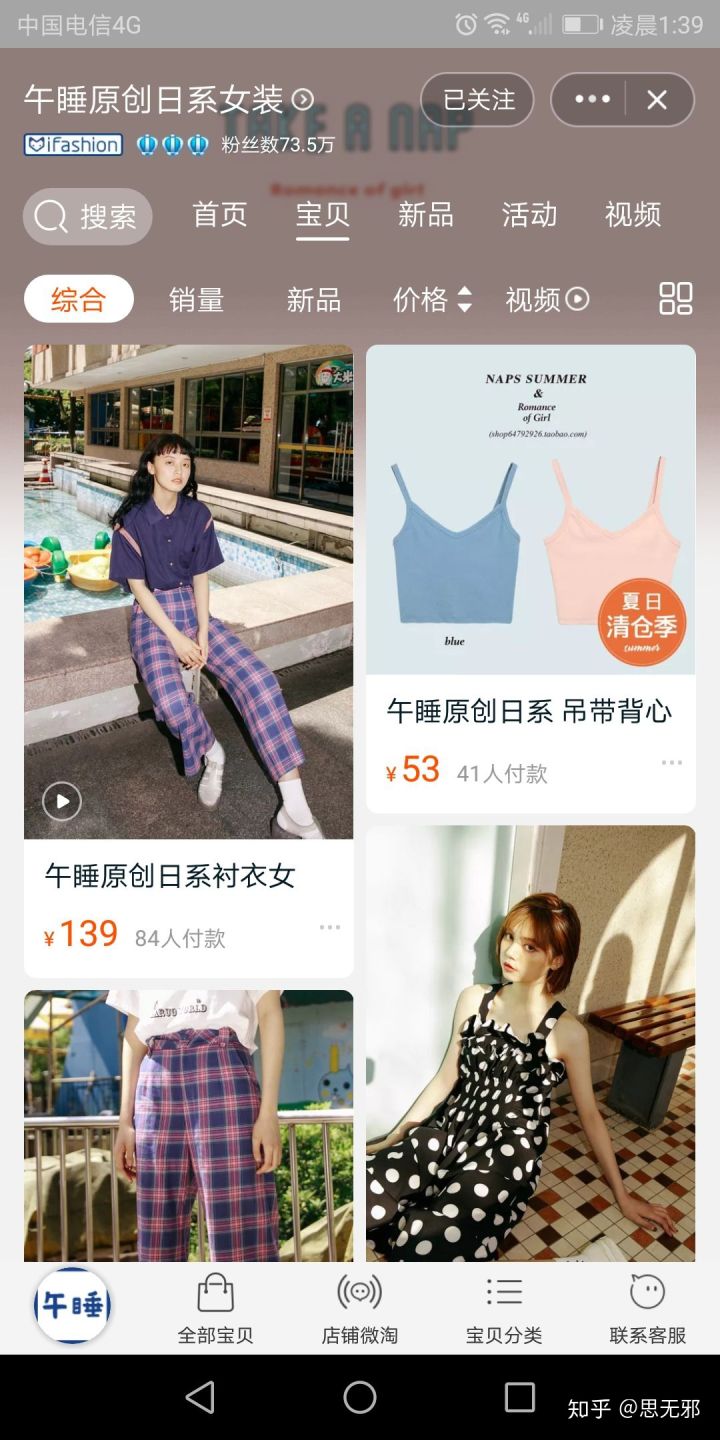Go back with the system back button
Image resolution: width=720 pixels, height=1440 pixels.
(x=200, y=1397)
